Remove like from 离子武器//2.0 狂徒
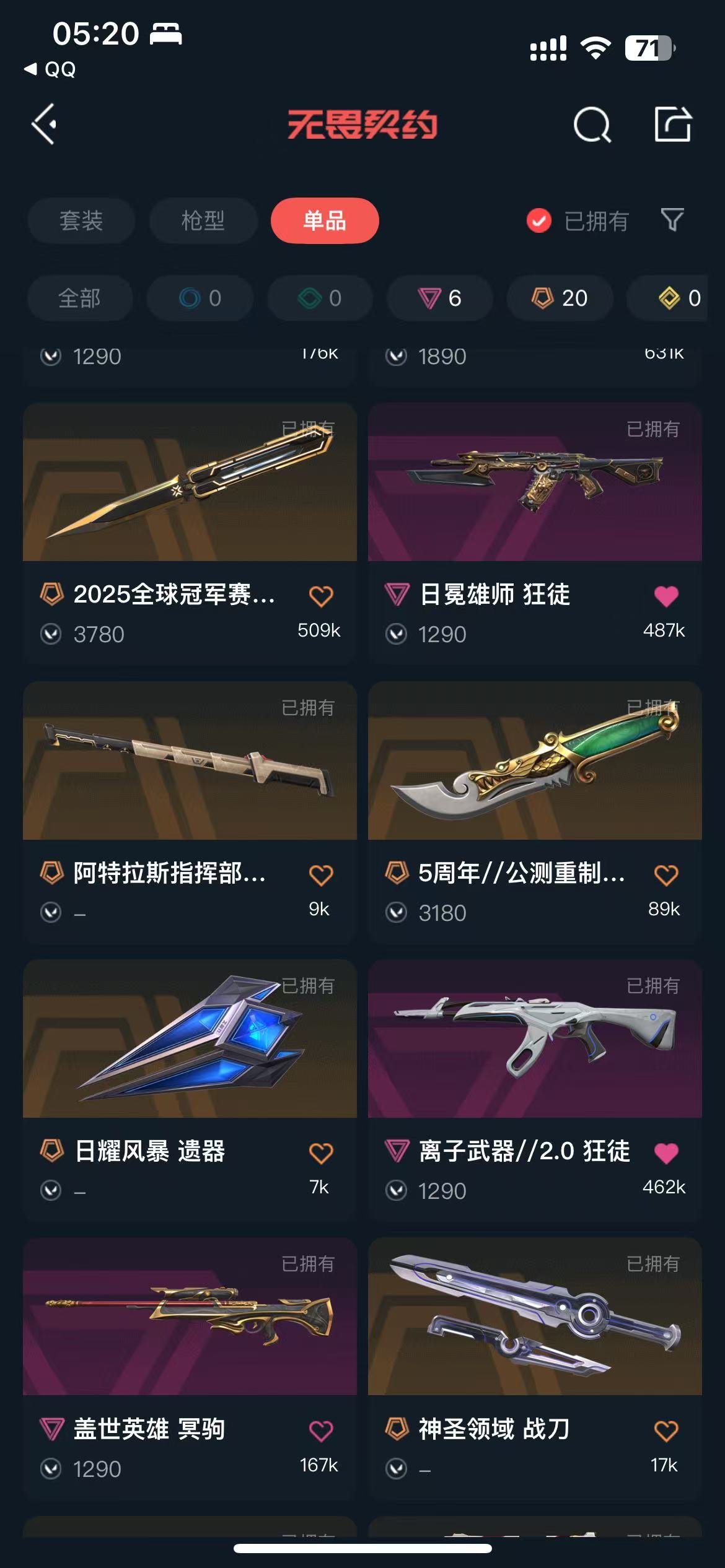725x1568 pixels. (x=666, y=1153)
